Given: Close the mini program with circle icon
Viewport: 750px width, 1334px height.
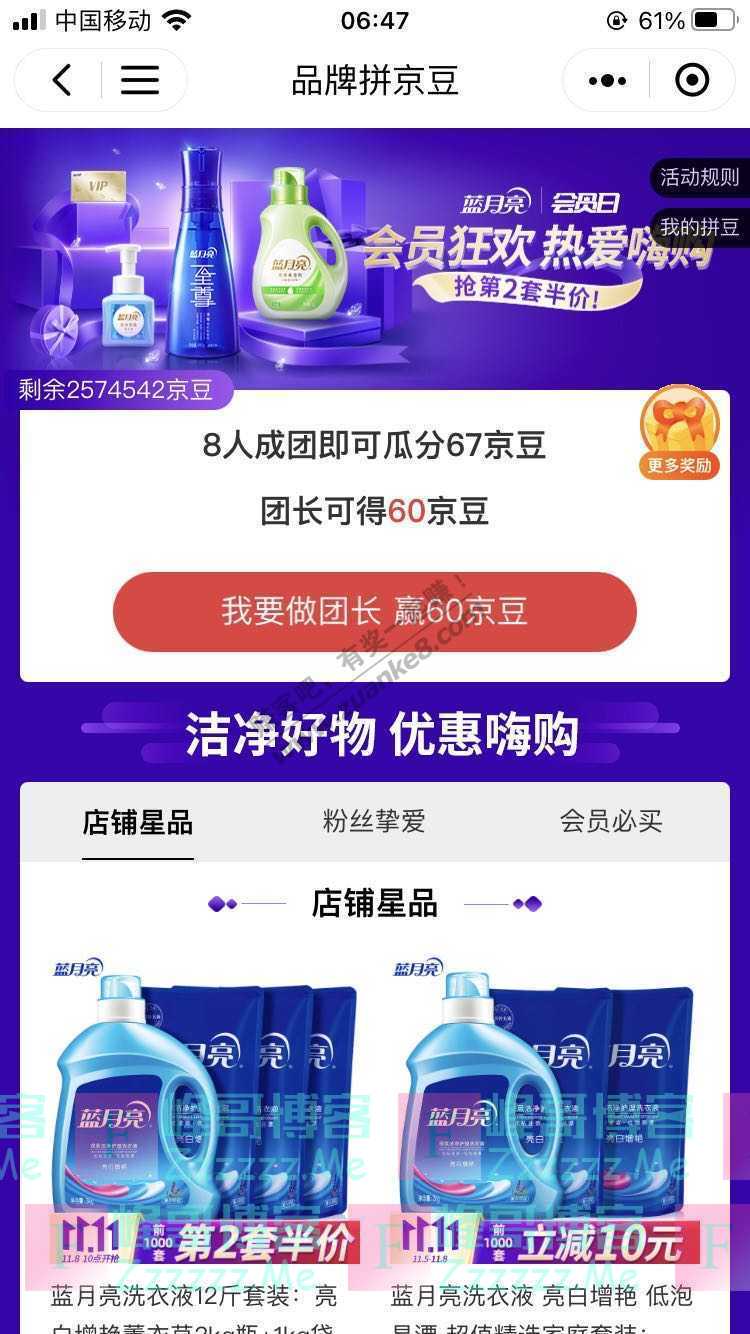Looking at the screenshot, I should [x=692, y=80].
